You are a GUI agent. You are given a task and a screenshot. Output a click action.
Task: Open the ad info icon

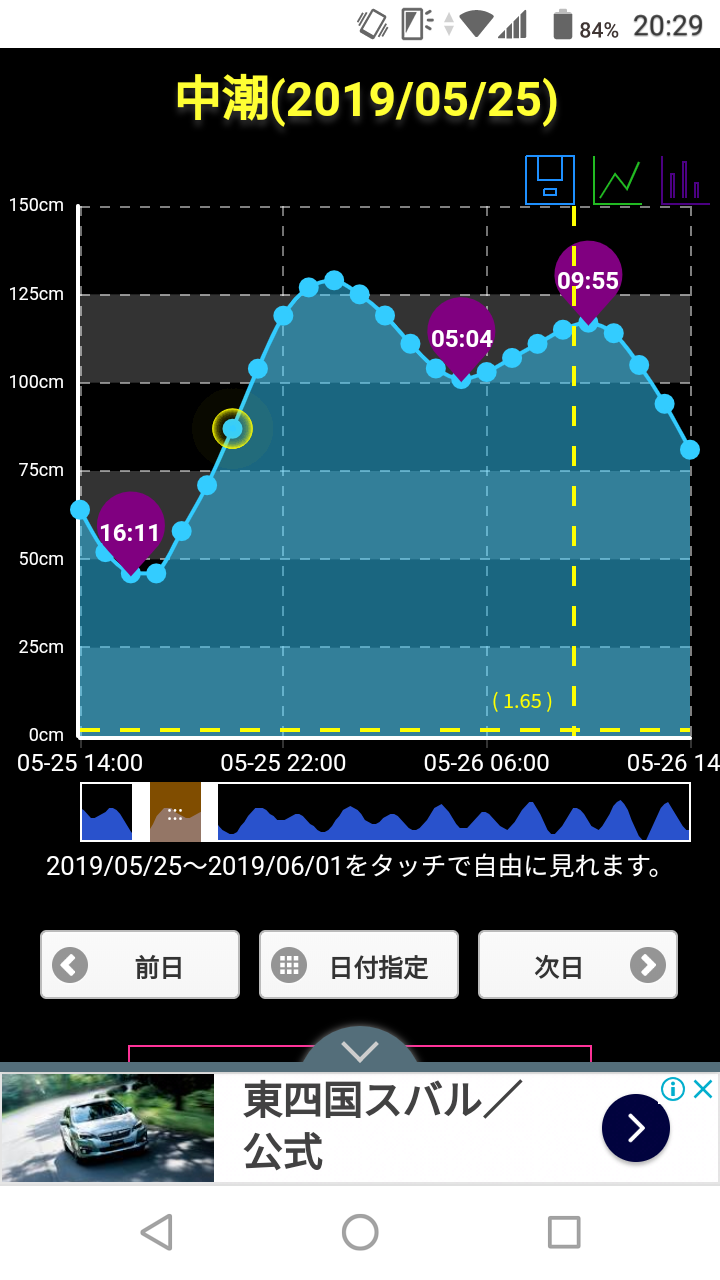click(673, 1089)
